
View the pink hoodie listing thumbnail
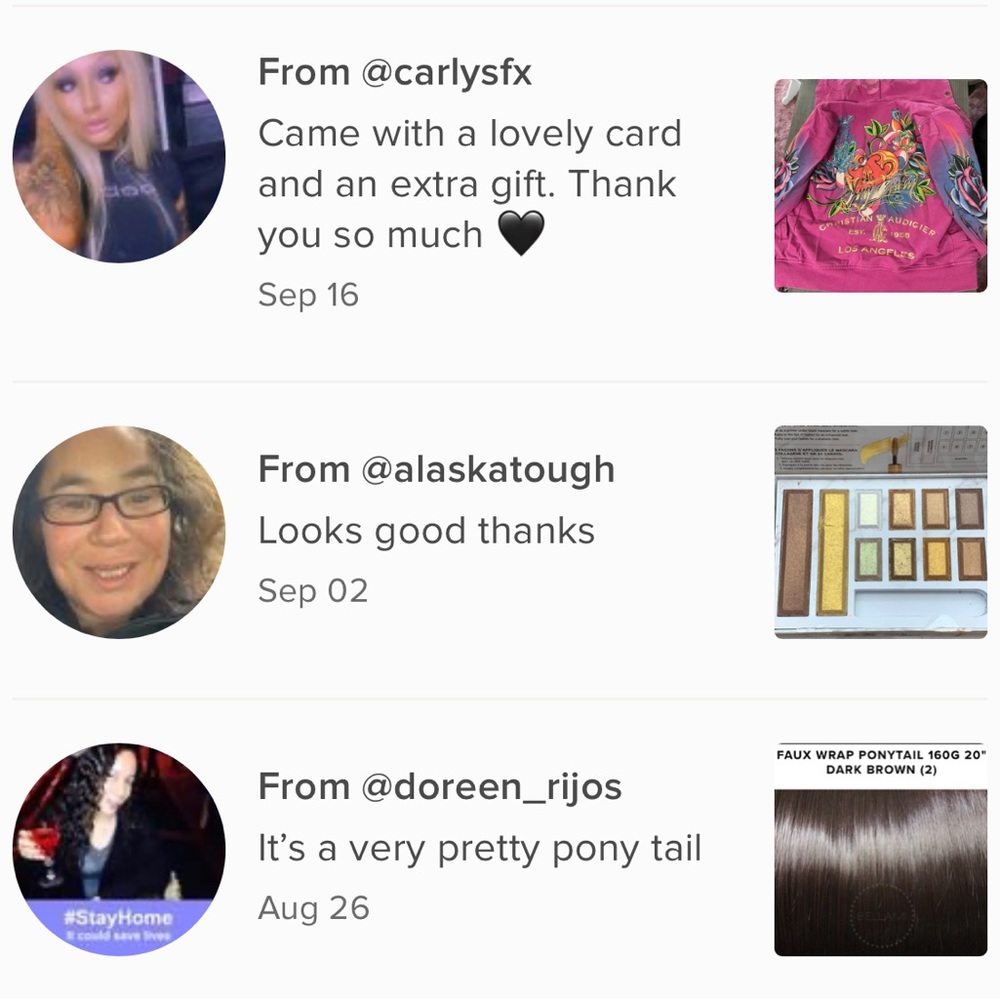(880, 186)
